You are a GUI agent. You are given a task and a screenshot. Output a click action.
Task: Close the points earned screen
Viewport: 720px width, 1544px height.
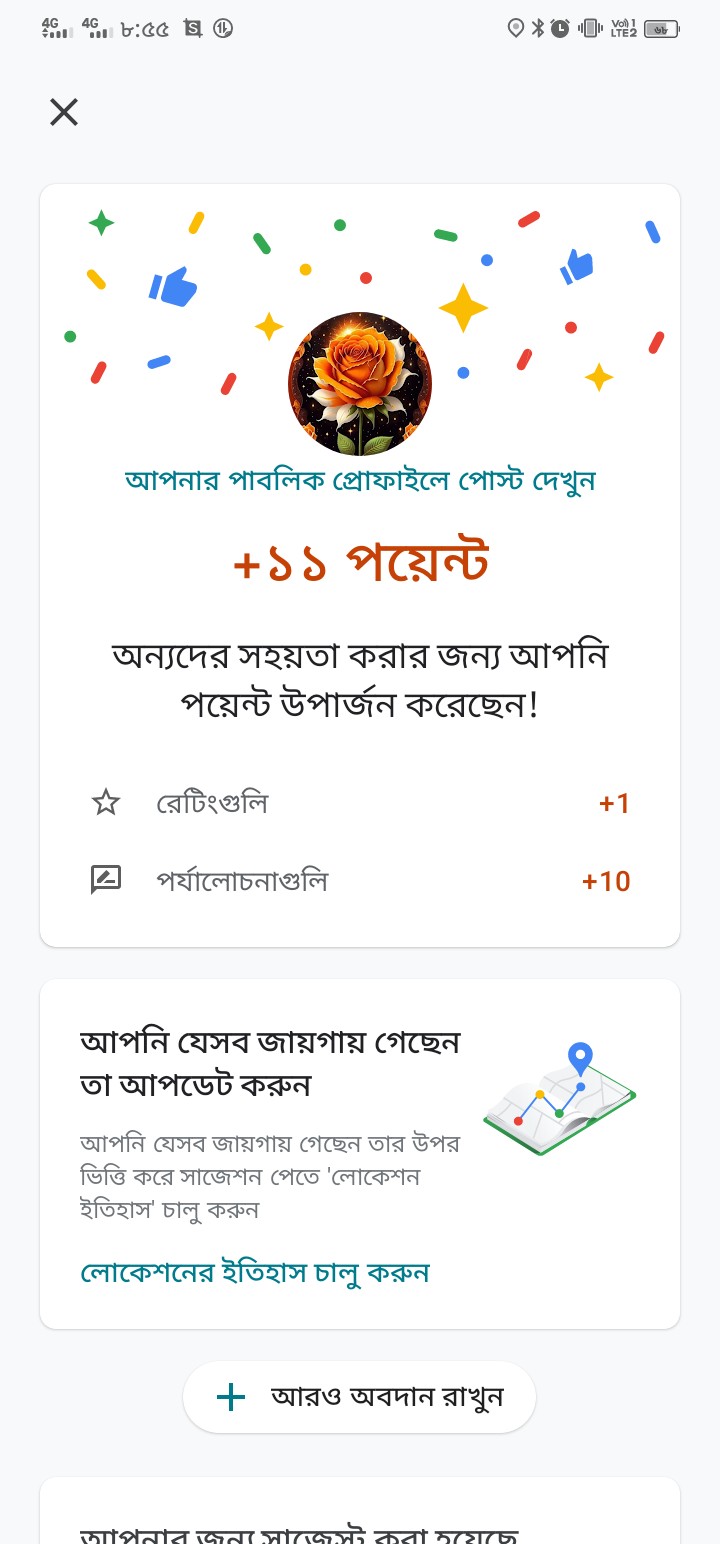64,112
